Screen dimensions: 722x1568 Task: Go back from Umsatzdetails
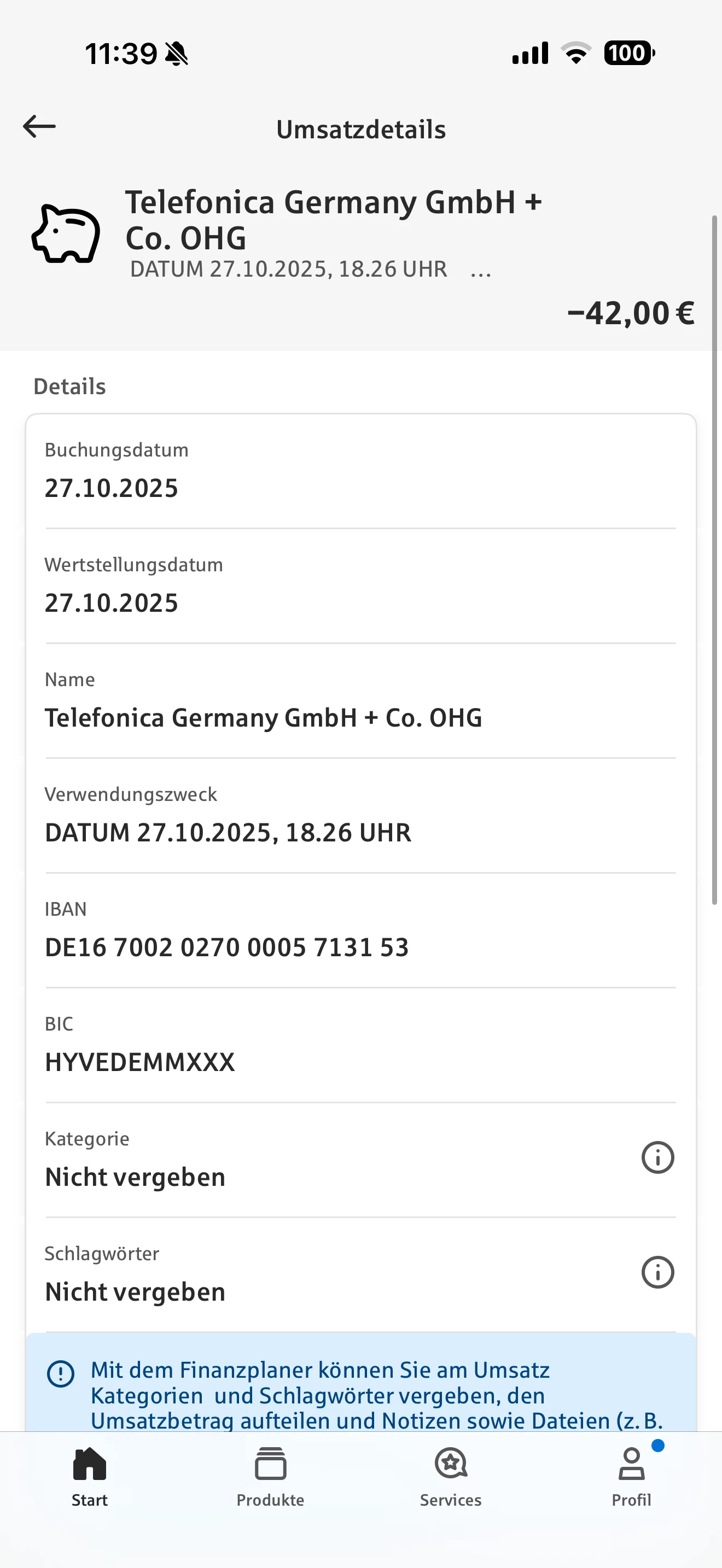point(39,127)
